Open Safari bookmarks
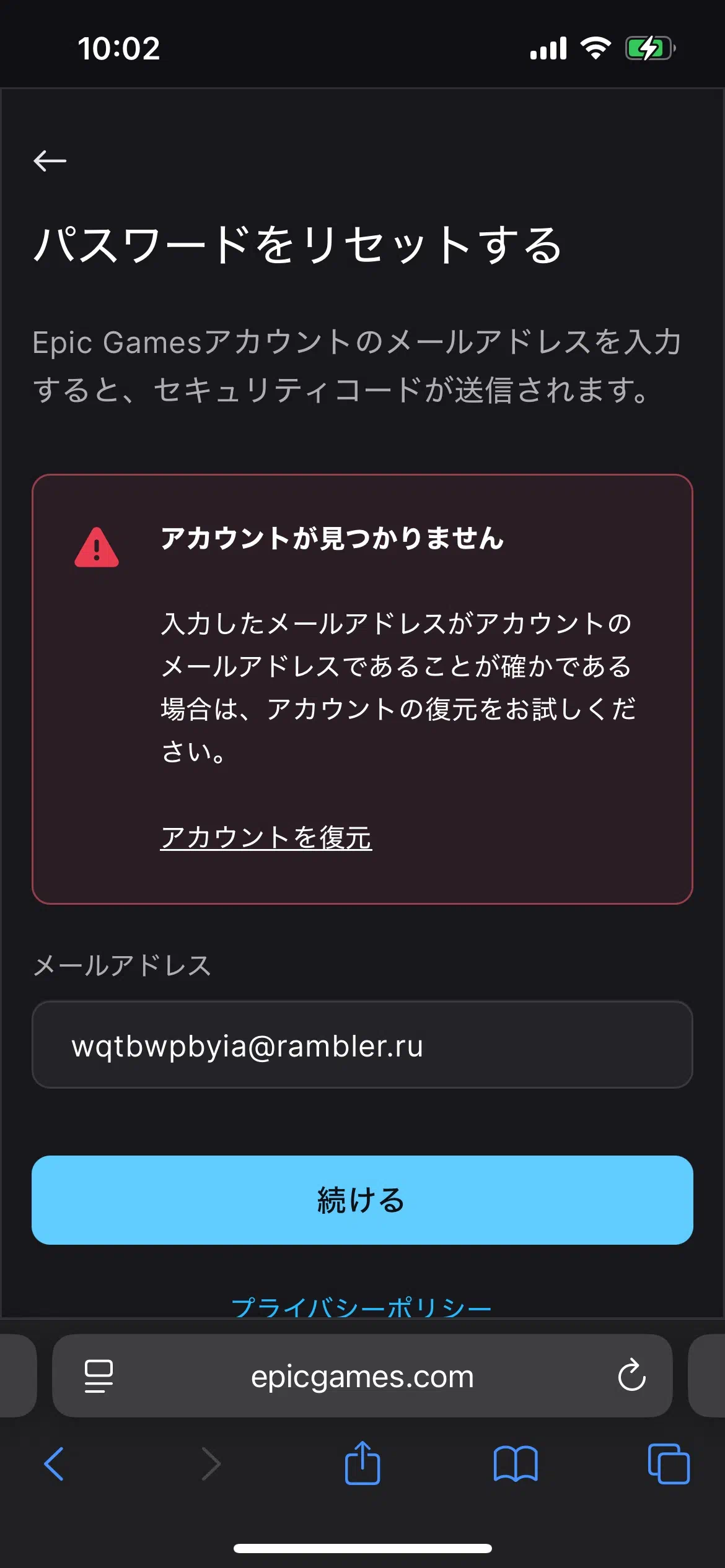This screenshot has height=1568, width=725. [516, 1464]
